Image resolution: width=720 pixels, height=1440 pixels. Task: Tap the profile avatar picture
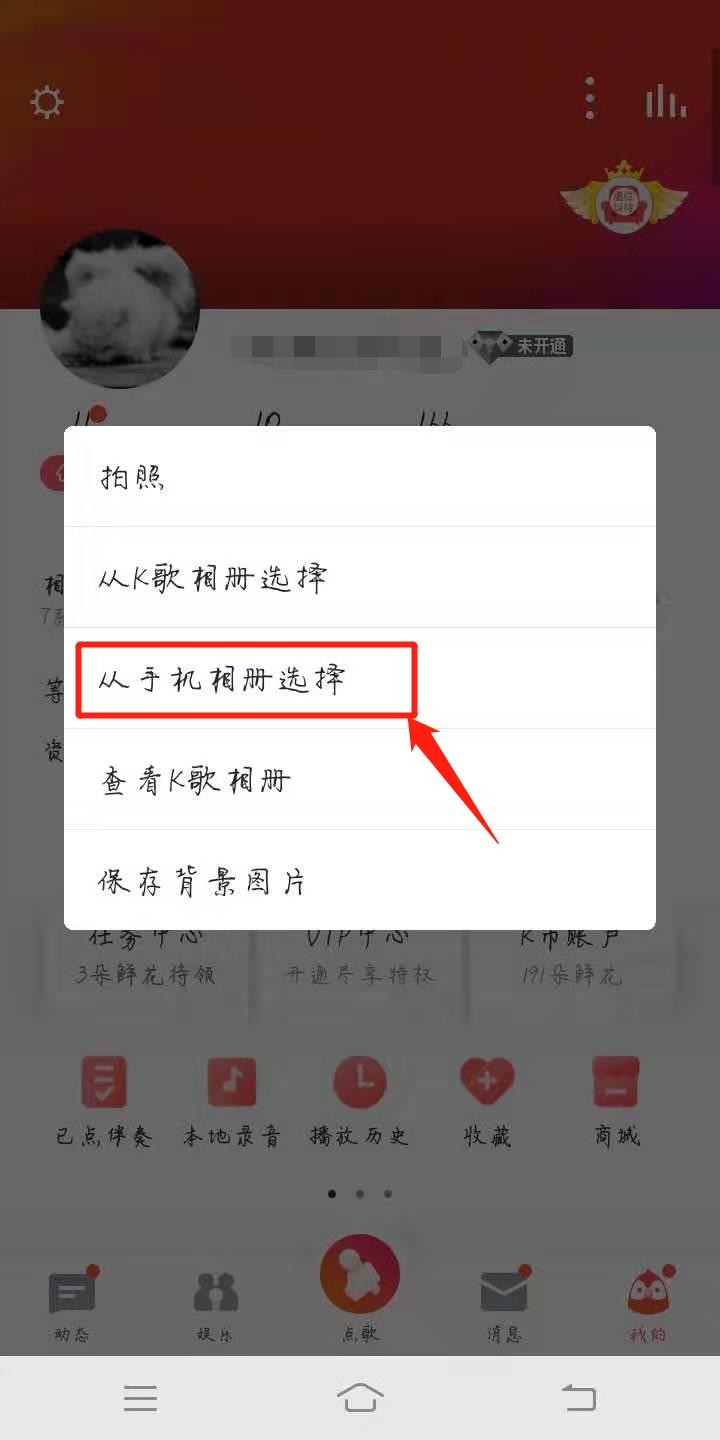click(x=119, y=308)
